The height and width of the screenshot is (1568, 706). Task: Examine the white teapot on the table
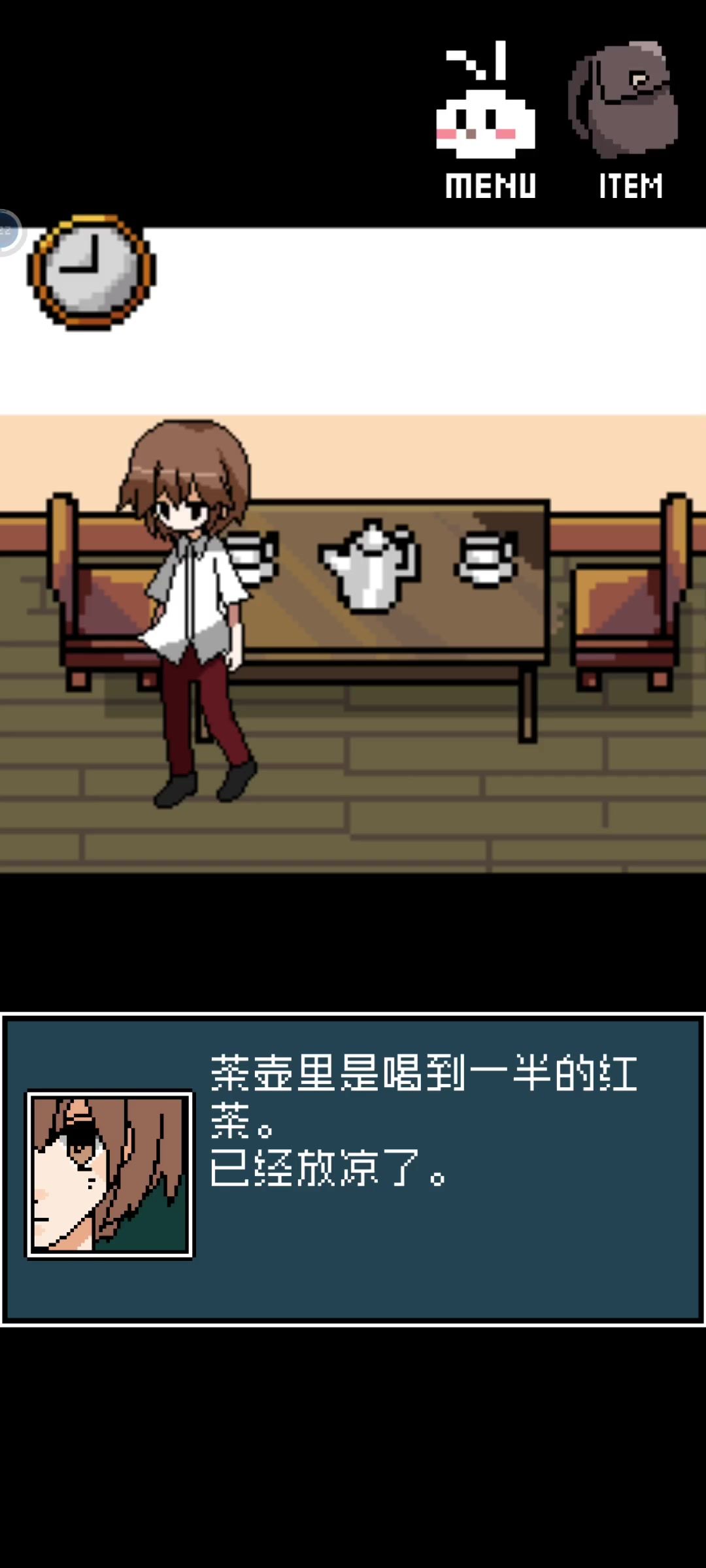coord(371,565)
